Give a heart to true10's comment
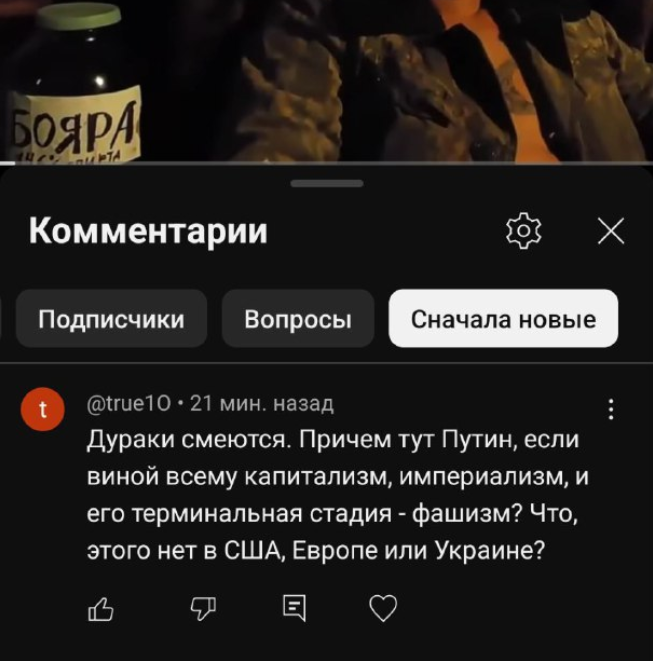 pos(384,608)
